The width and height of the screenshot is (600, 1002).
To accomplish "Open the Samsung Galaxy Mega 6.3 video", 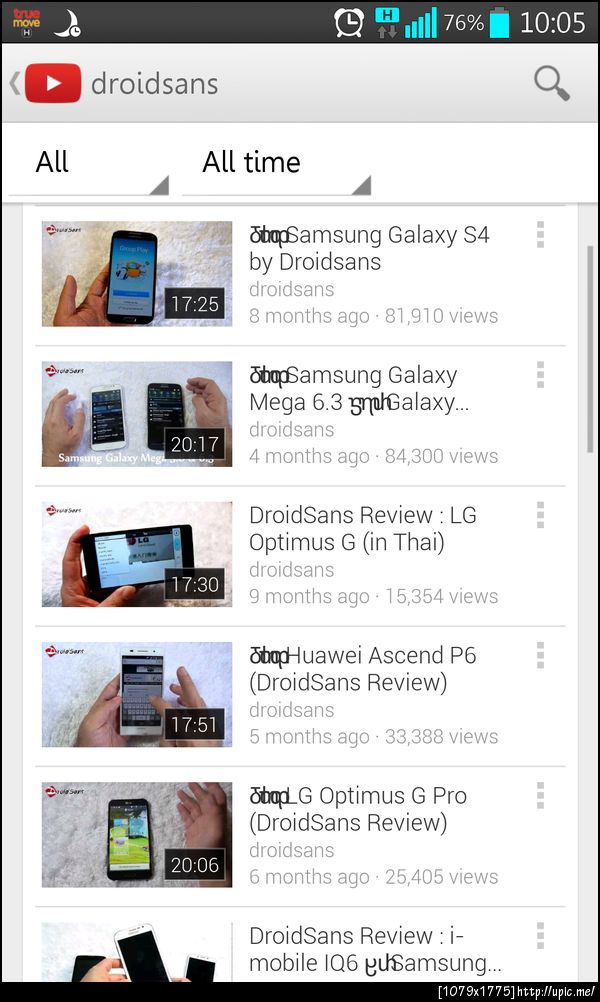I will click(137, 414).
